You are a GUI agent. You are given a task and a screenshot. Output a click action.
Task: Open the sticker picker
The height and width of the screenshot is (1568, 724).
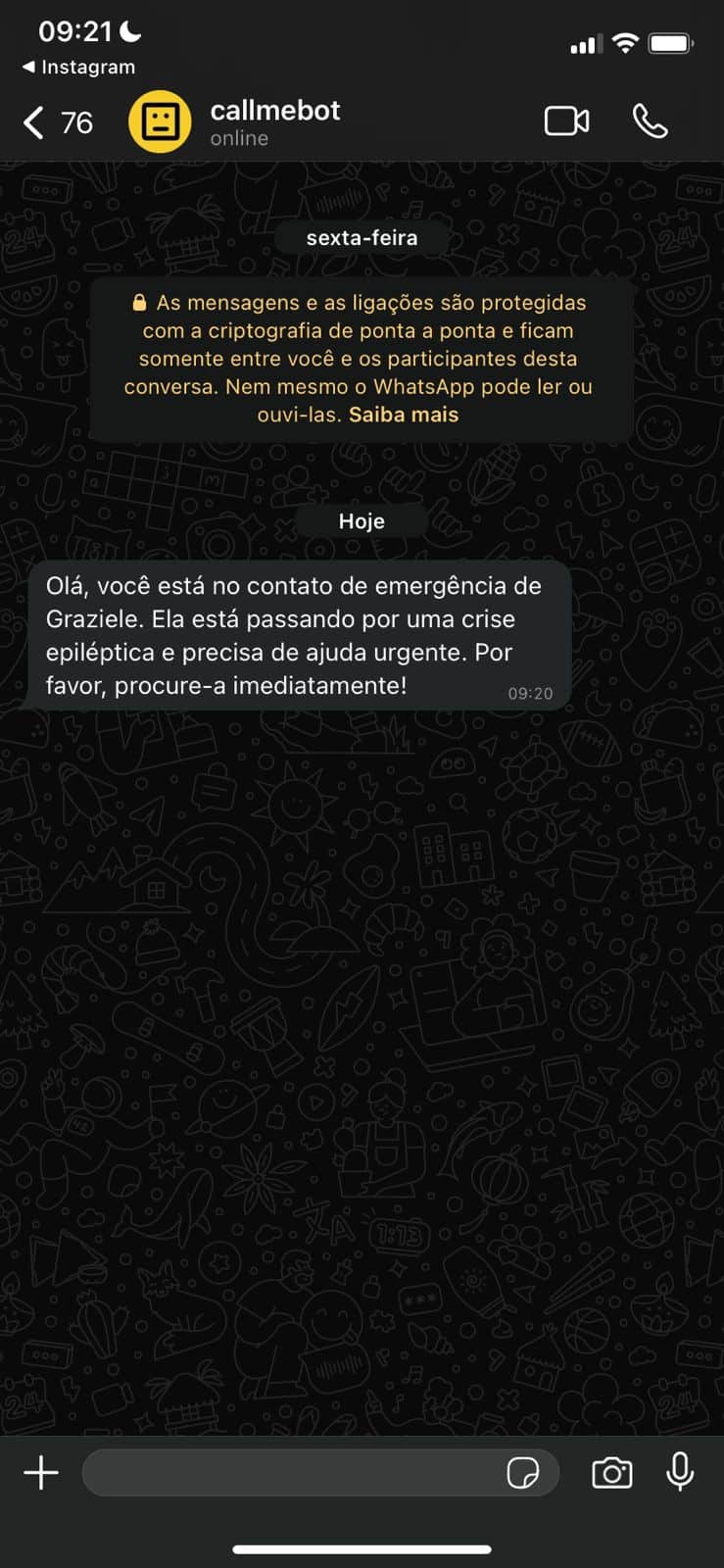point(523,1472)
